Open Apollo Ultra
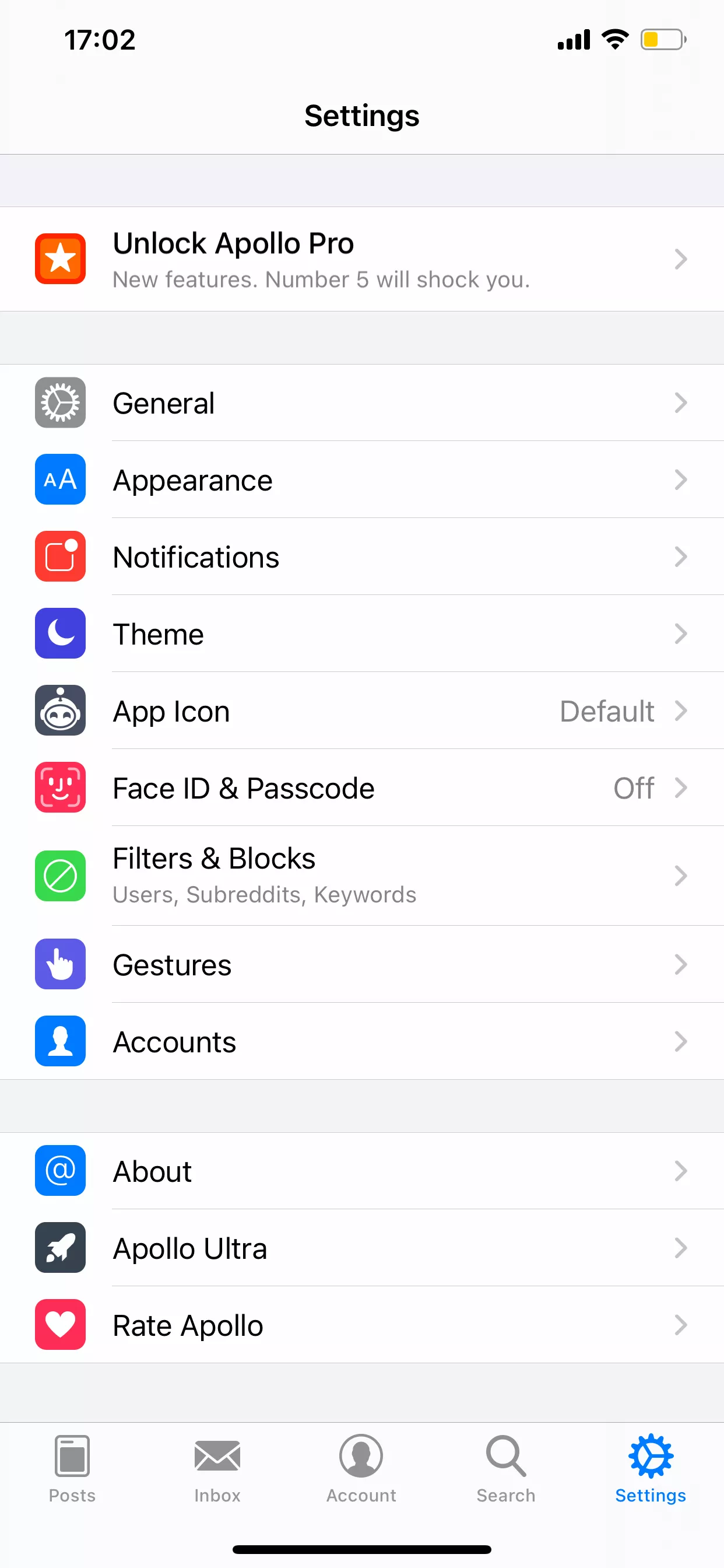 [362, 1248]
